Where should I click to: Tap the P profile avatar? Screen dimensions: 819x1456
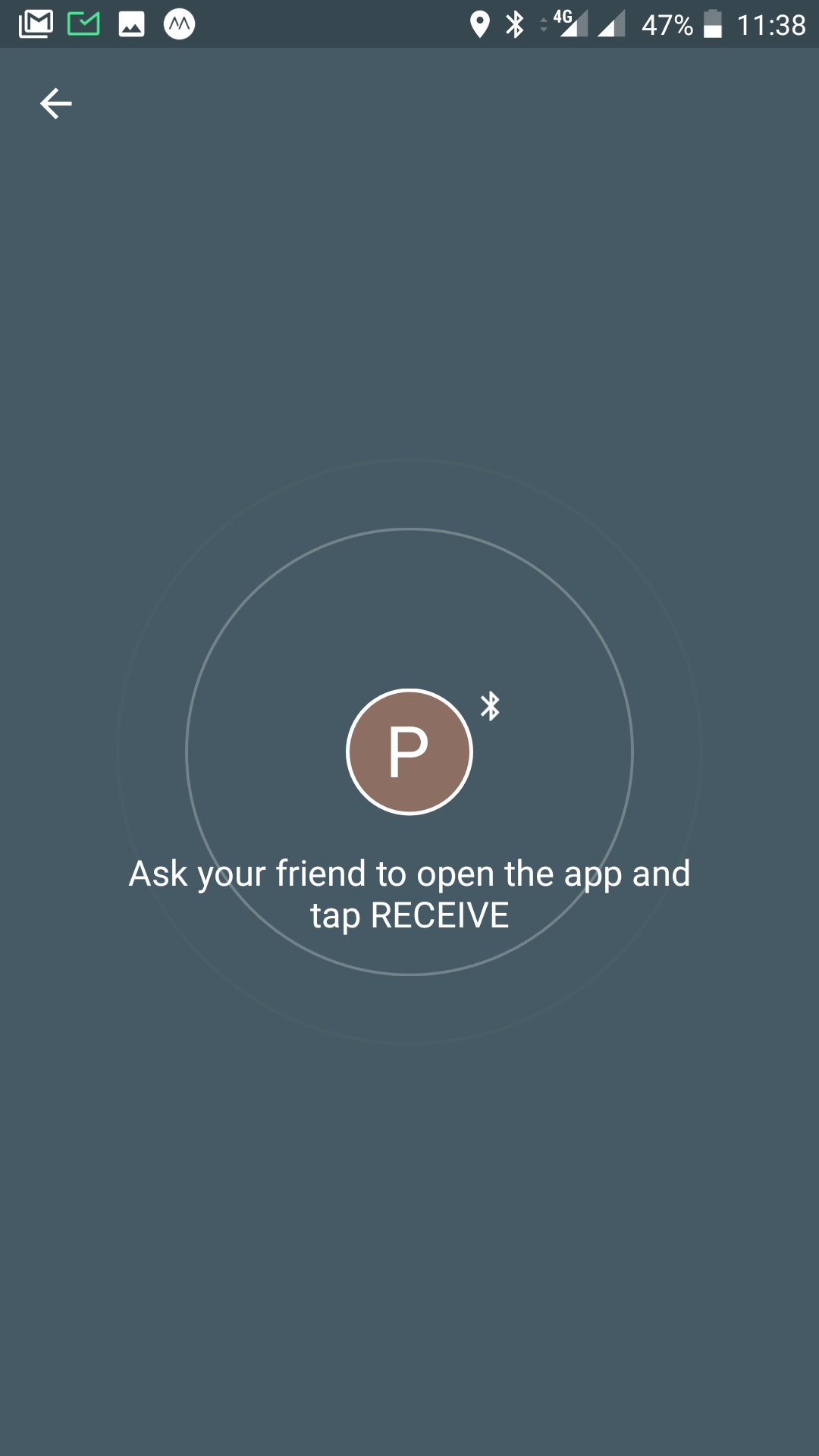tap(409, 752)
